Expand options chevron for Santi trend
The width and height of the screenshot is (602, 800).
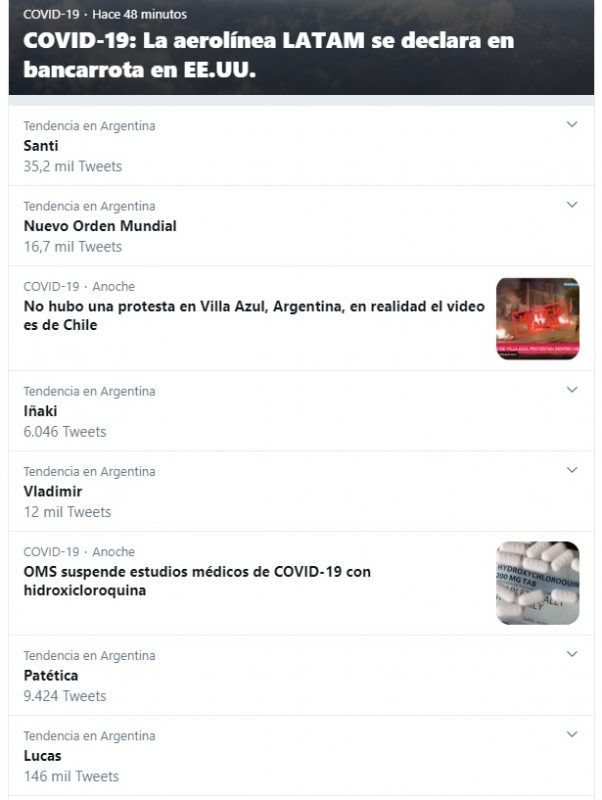[572, 125]
